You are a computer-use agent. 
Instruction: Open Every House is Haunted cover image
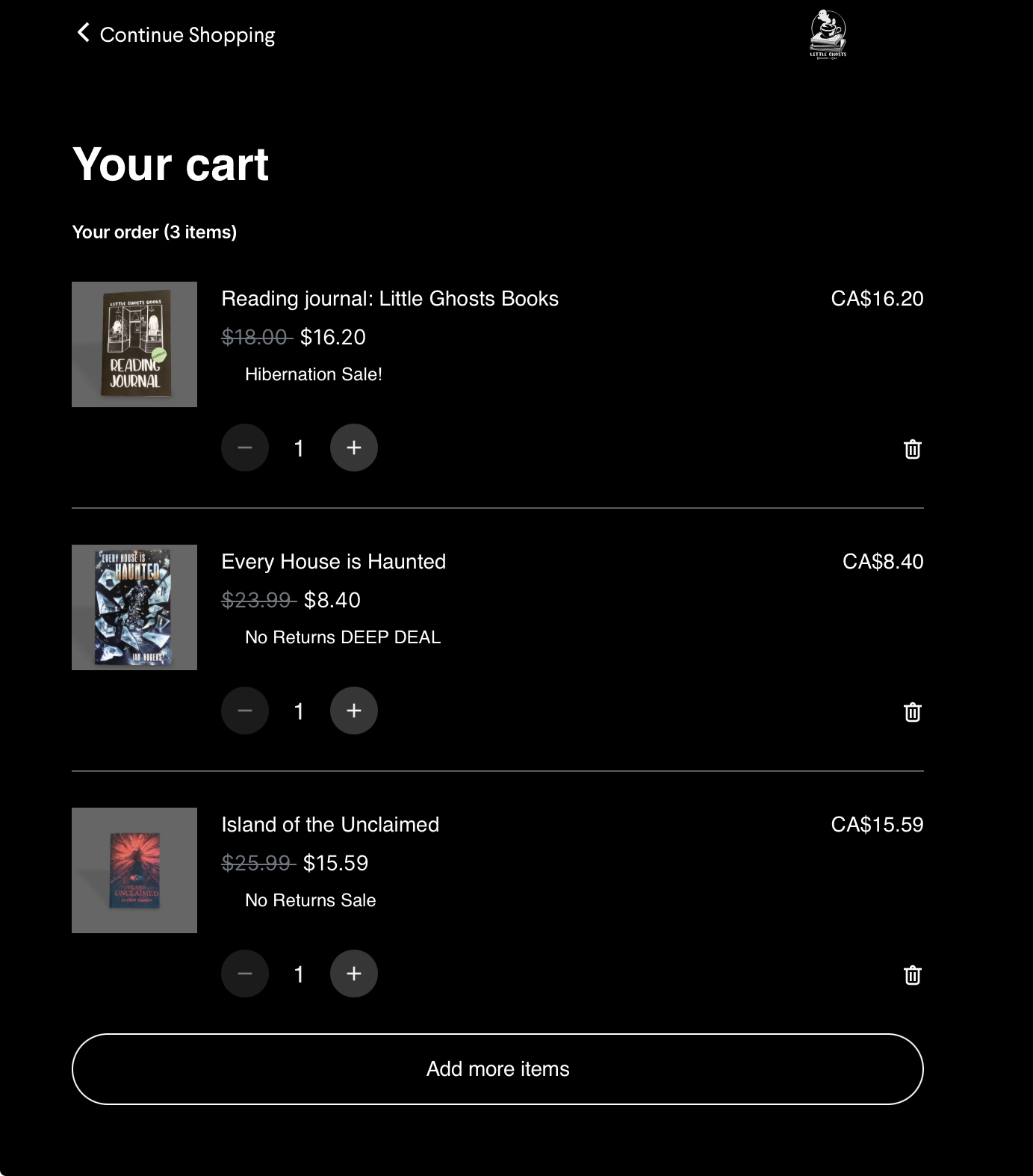coord(134,607)
